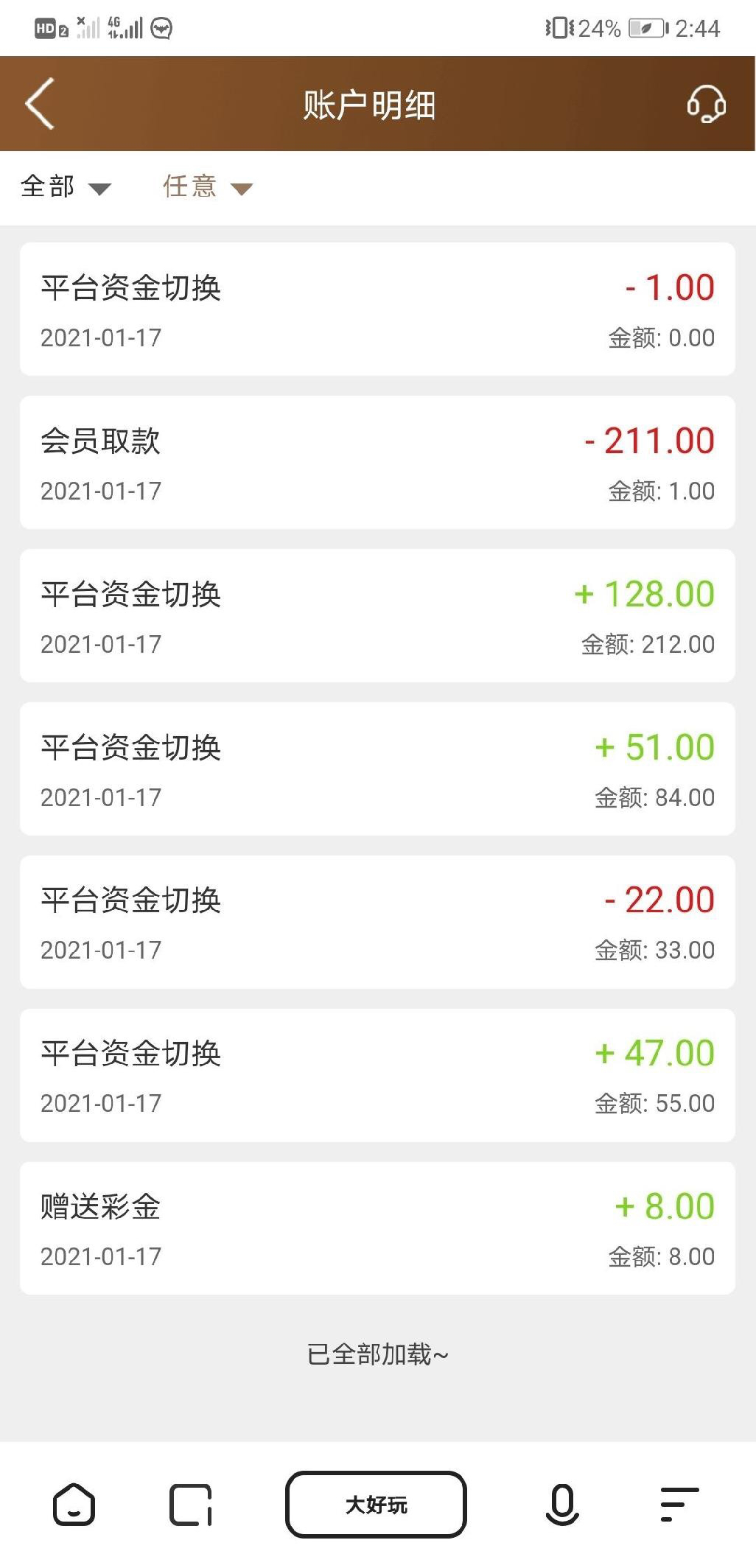The image size is (756, 1568).
Task: Expand the 任意 date filter
Action: [207, 187]
